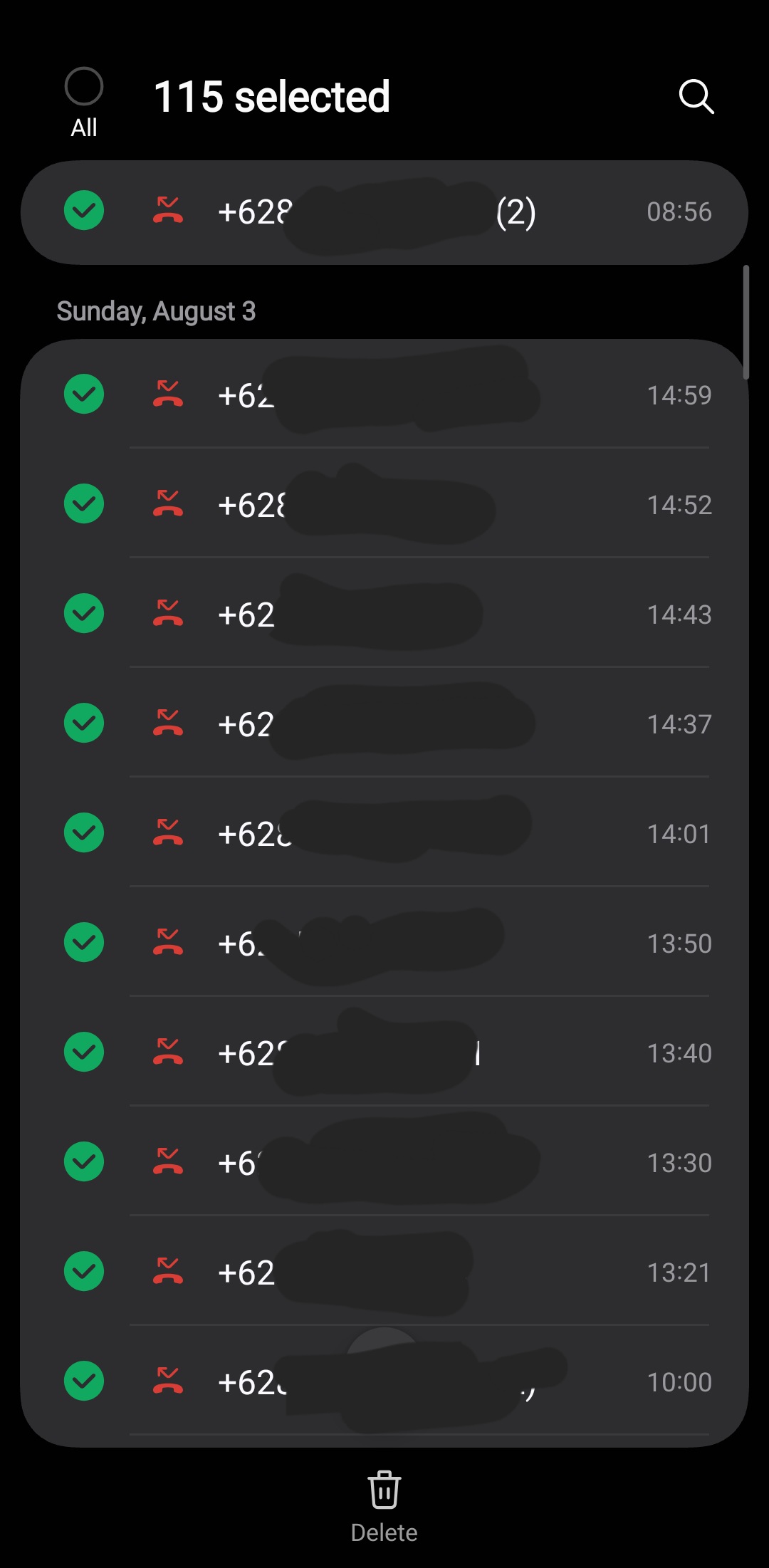
Task: Deselect the 14:43 missed call
Action: point(84,613)
